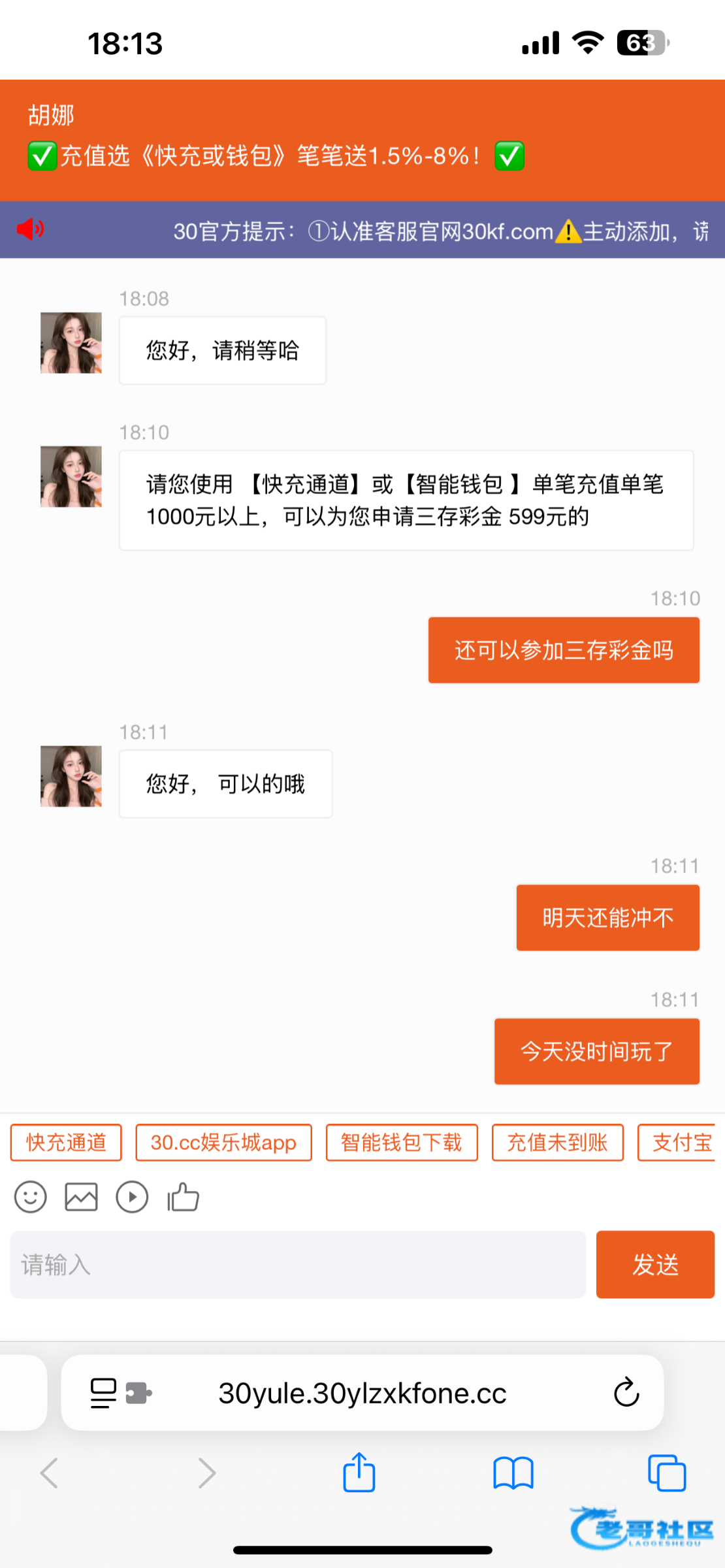Attach a video to the chat
Screen dimensions: 725x1568
pyautogui.click(x=132, y=1198)
